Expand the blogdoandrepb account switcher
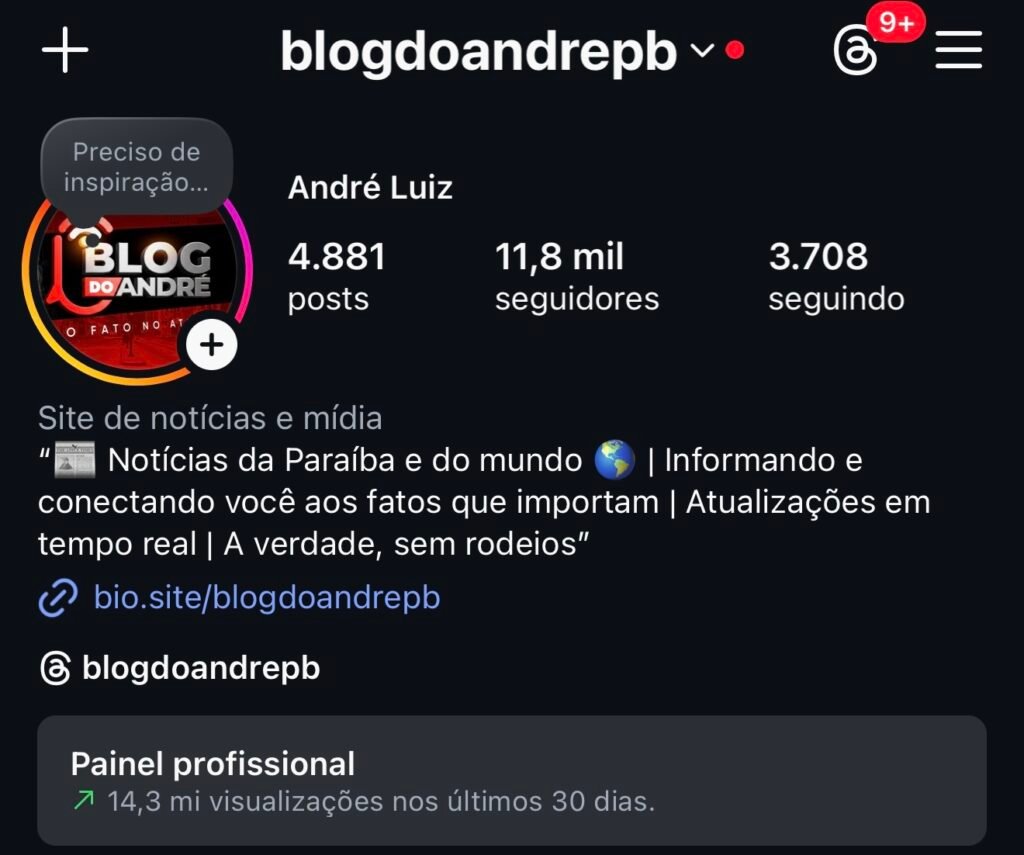This screenshot has width=1024, height=855. click(703, 50)
